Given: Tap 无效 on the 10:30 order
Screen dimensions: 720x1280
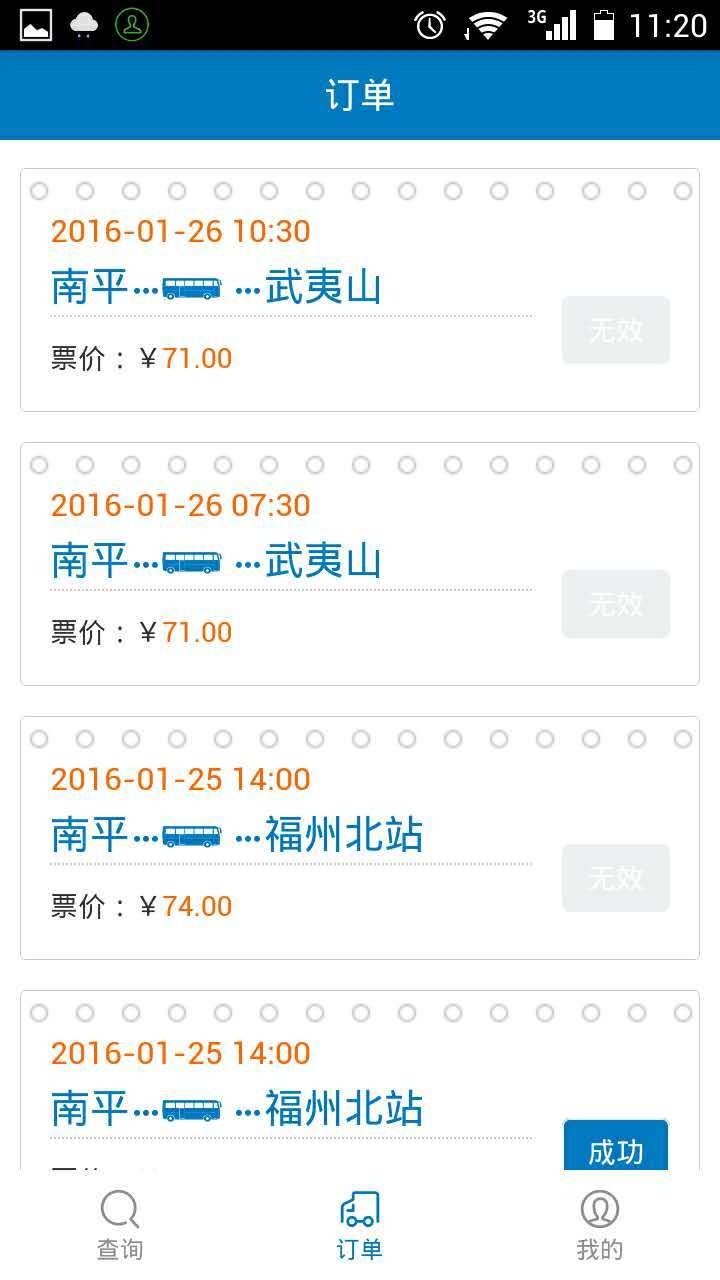Looking at the screenshot, I should 615,330.
